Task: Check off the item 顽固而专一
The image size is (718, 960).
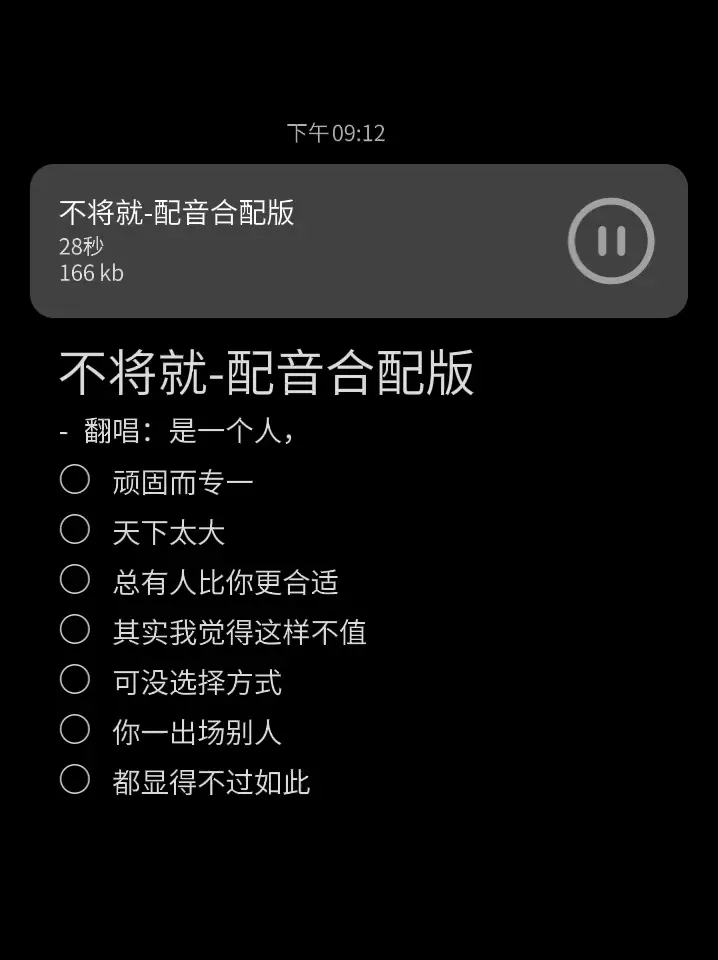Action: [75, 480]
